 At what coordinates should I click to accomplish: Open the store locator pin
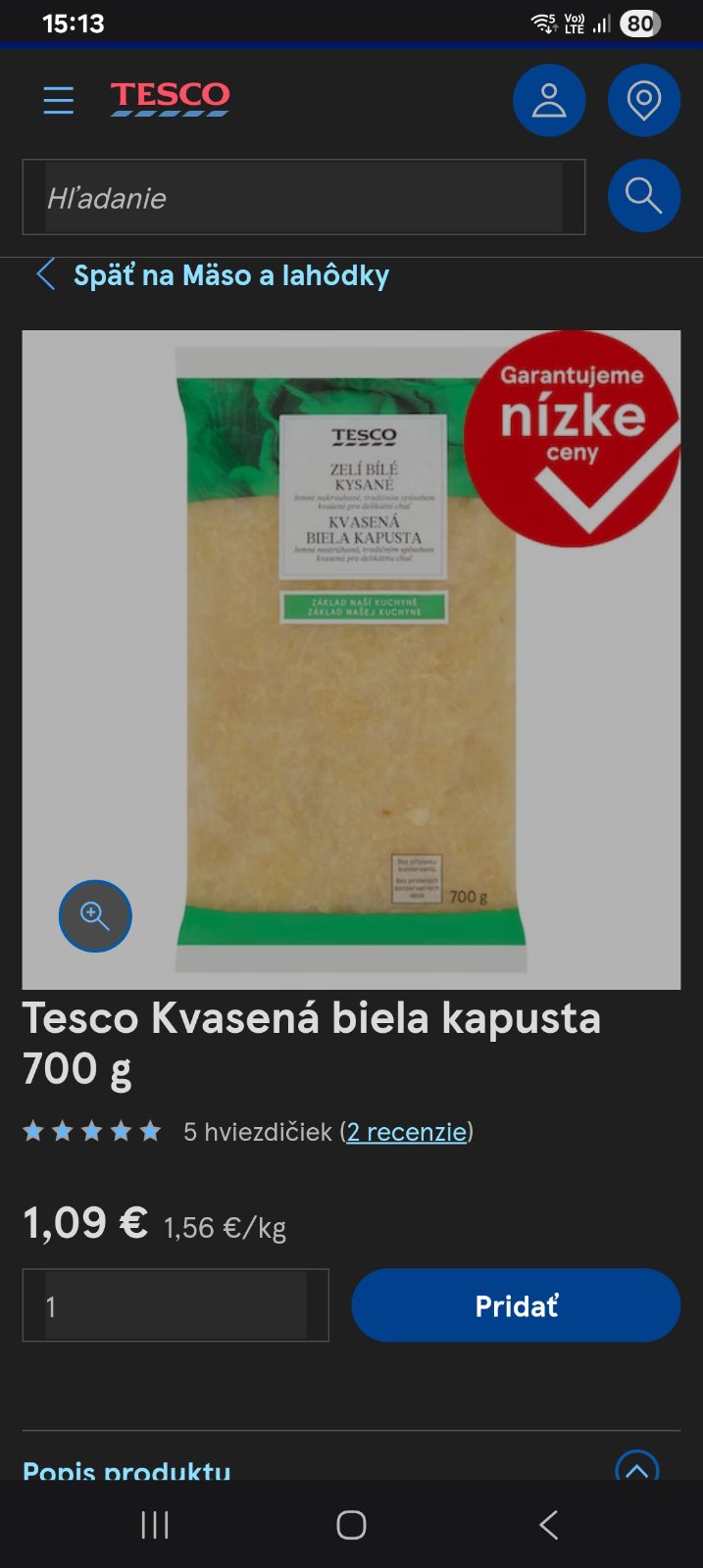click(x=643, y=100)
